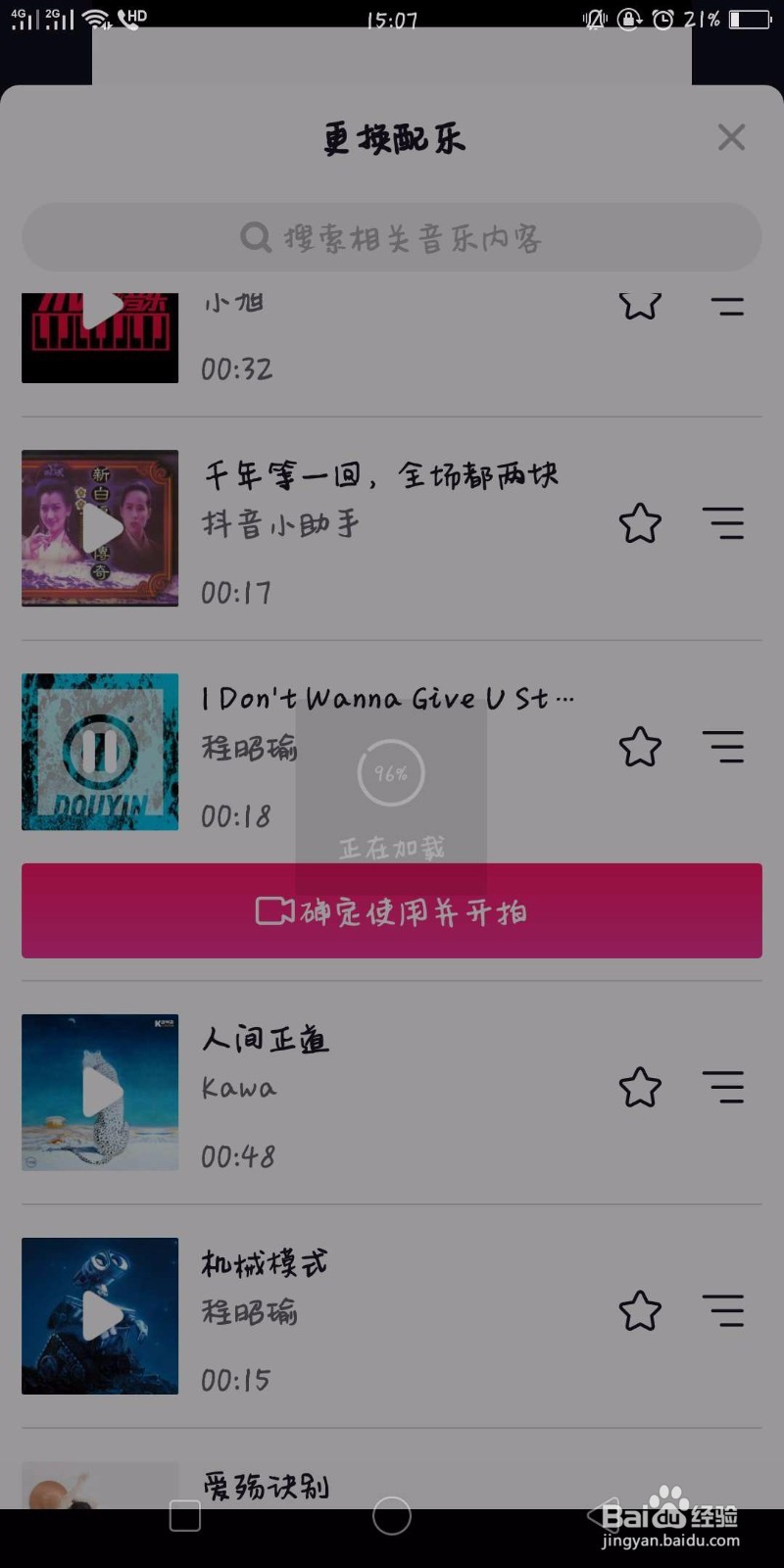Open trim options for "人间正道"
The width and height of the screenshot is (784, 1568).
pyautogui.click(x=723, y=1087)
